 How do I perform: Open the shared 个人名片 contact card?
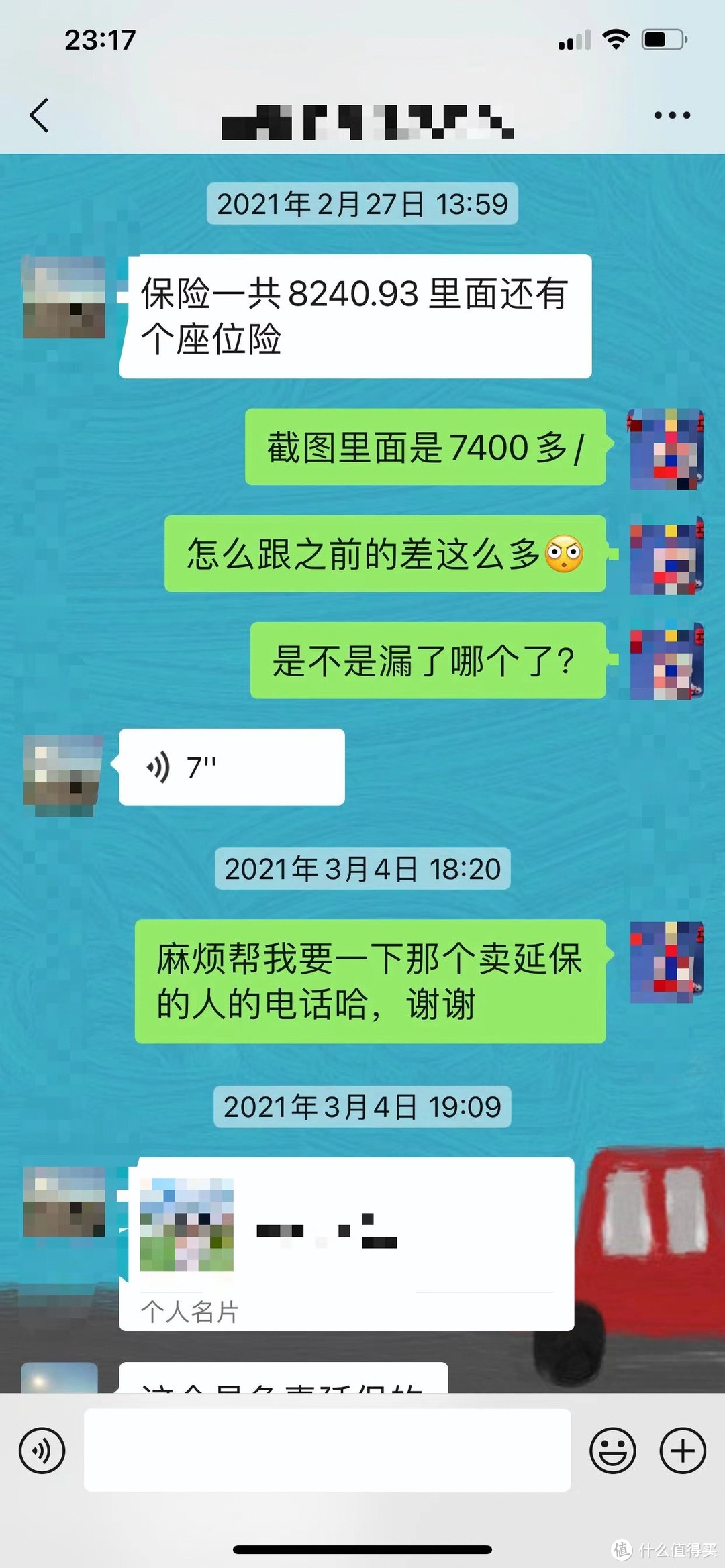[346, 1243]
